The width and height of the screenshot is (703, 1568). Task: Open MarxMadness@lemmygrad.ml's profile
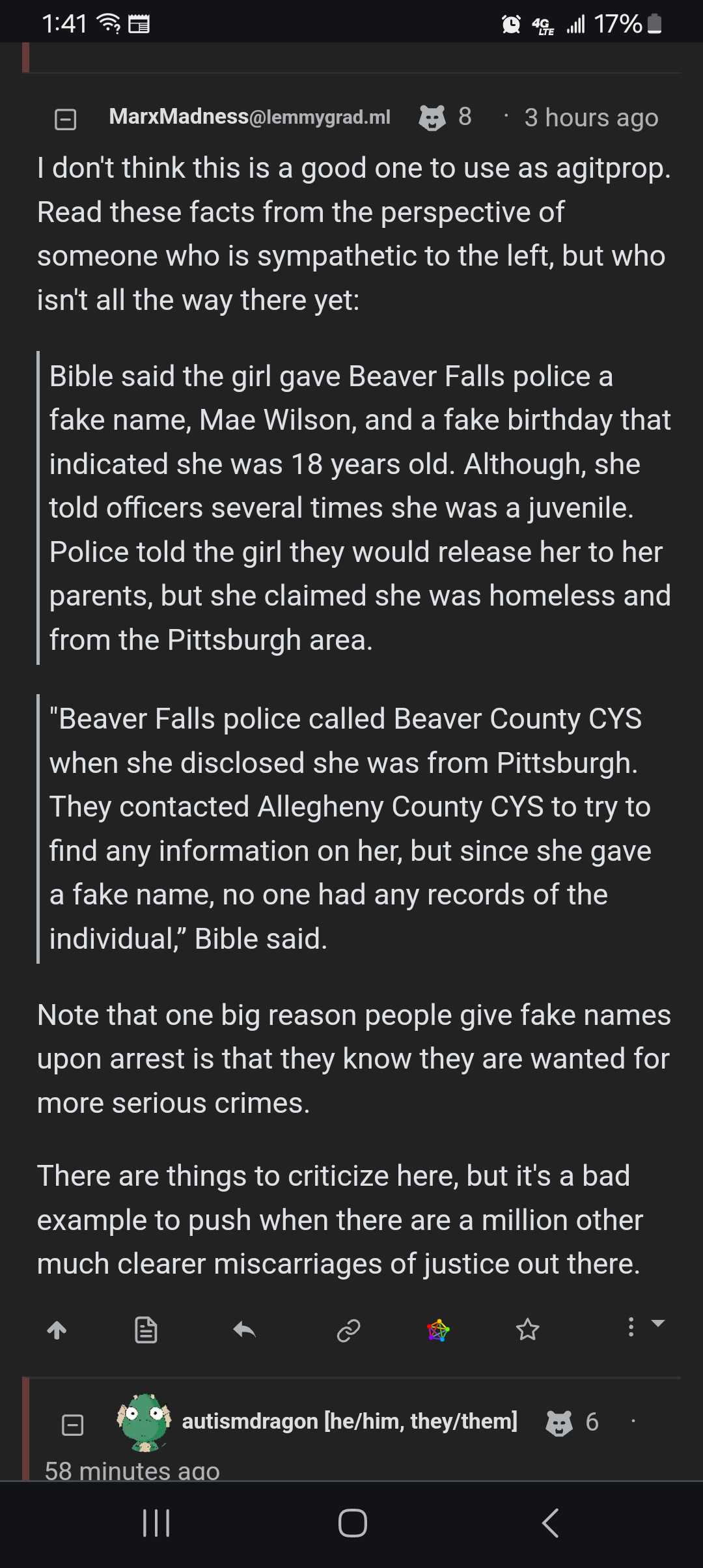[x=249, y=117]
